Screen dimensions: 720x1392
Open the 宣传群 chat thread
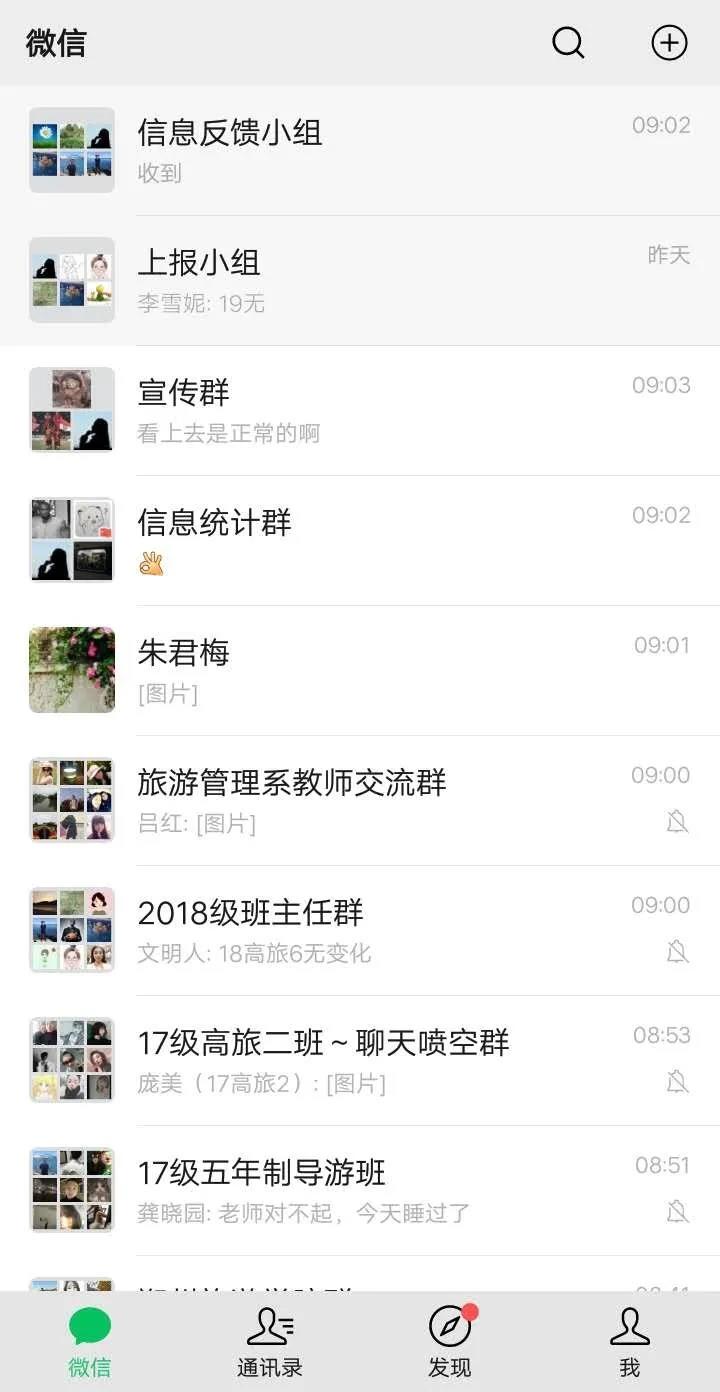[x=360, y=410]
